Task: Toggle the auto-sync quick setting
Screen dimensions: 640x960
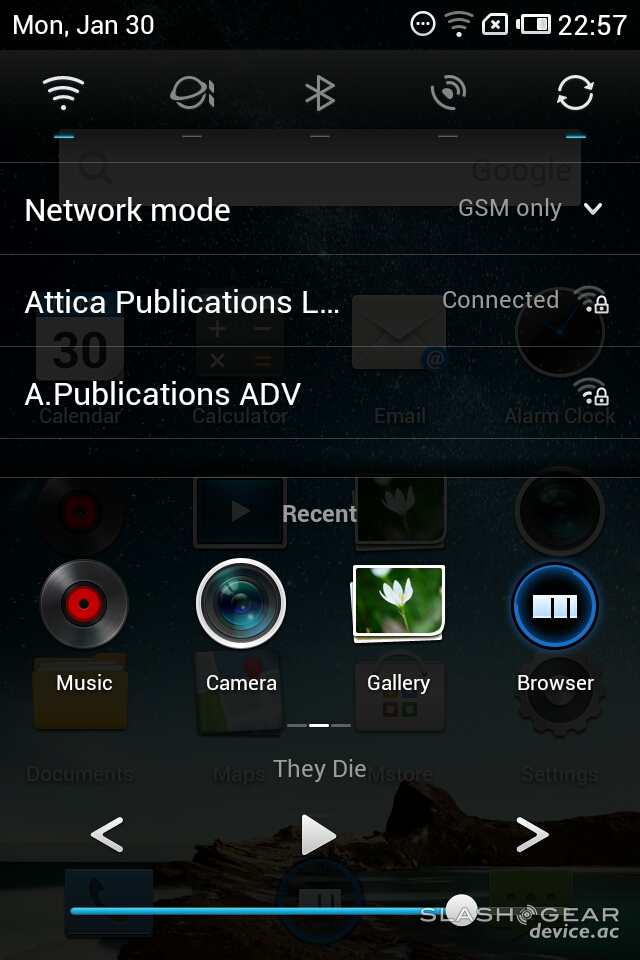Action: [575, 94]
